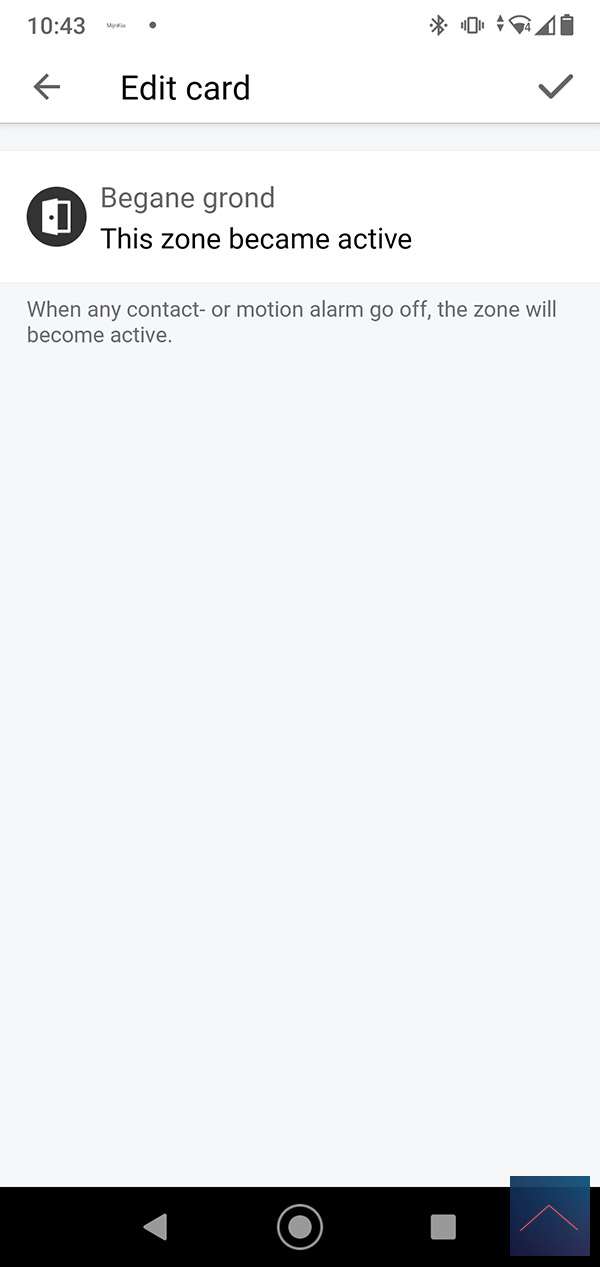Go back from Edit card
This screenshot has height=1267, width=600.
pyautogui.click(x=47, y=87)
